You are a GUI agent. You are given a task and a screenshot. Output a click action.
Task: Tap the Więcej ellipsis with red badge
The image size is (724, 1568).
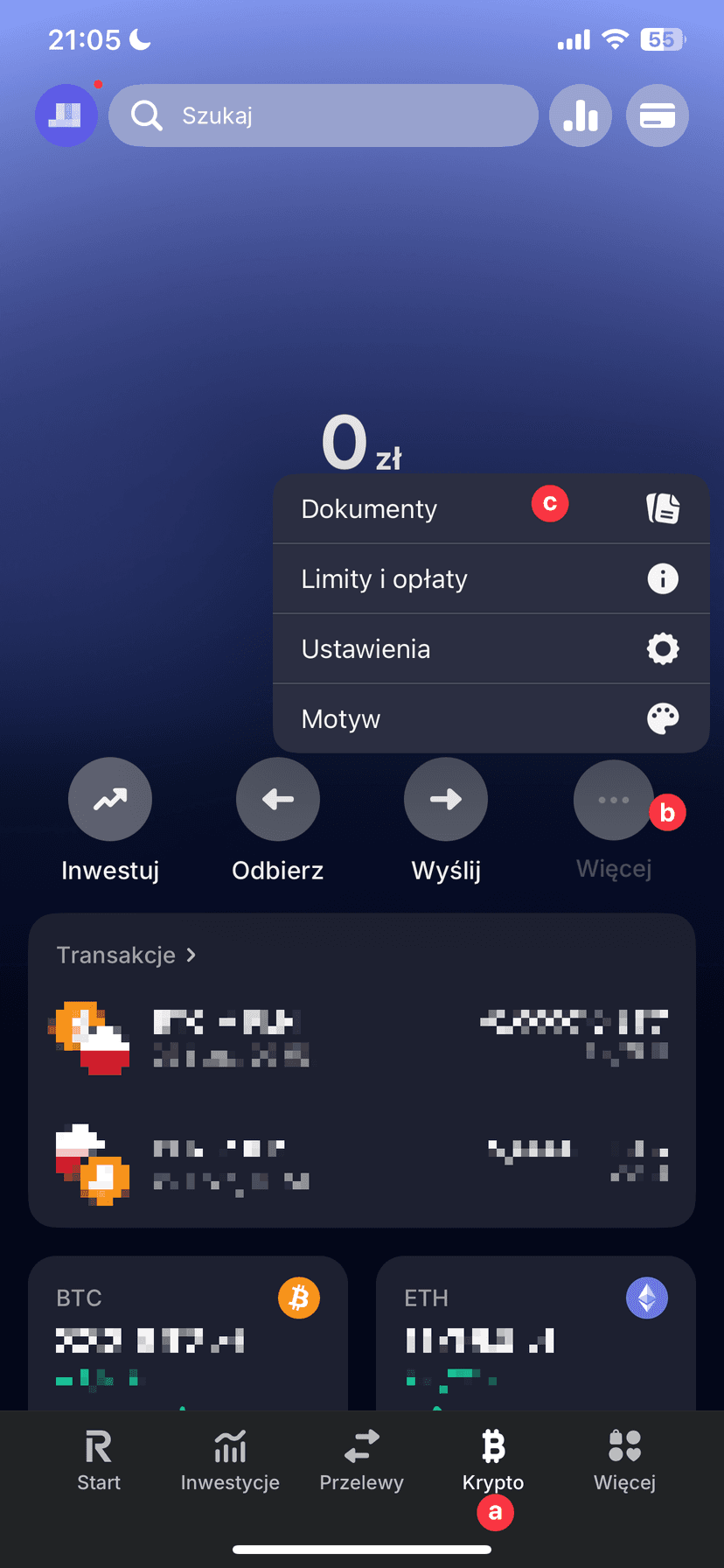coord(613,799)
